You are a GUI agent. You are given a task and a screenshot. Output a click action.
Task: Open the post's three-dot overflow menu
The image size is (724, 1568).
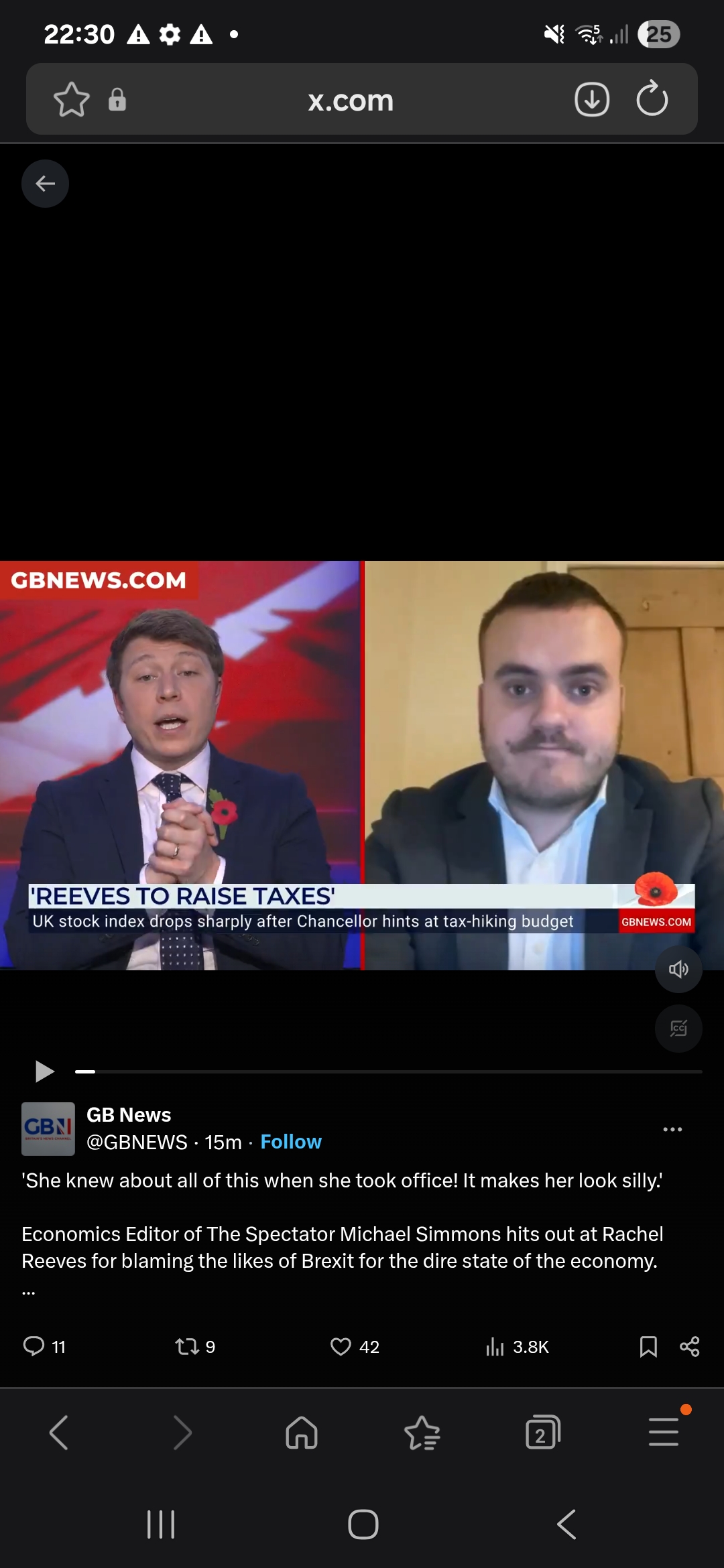click(672, 1129)
